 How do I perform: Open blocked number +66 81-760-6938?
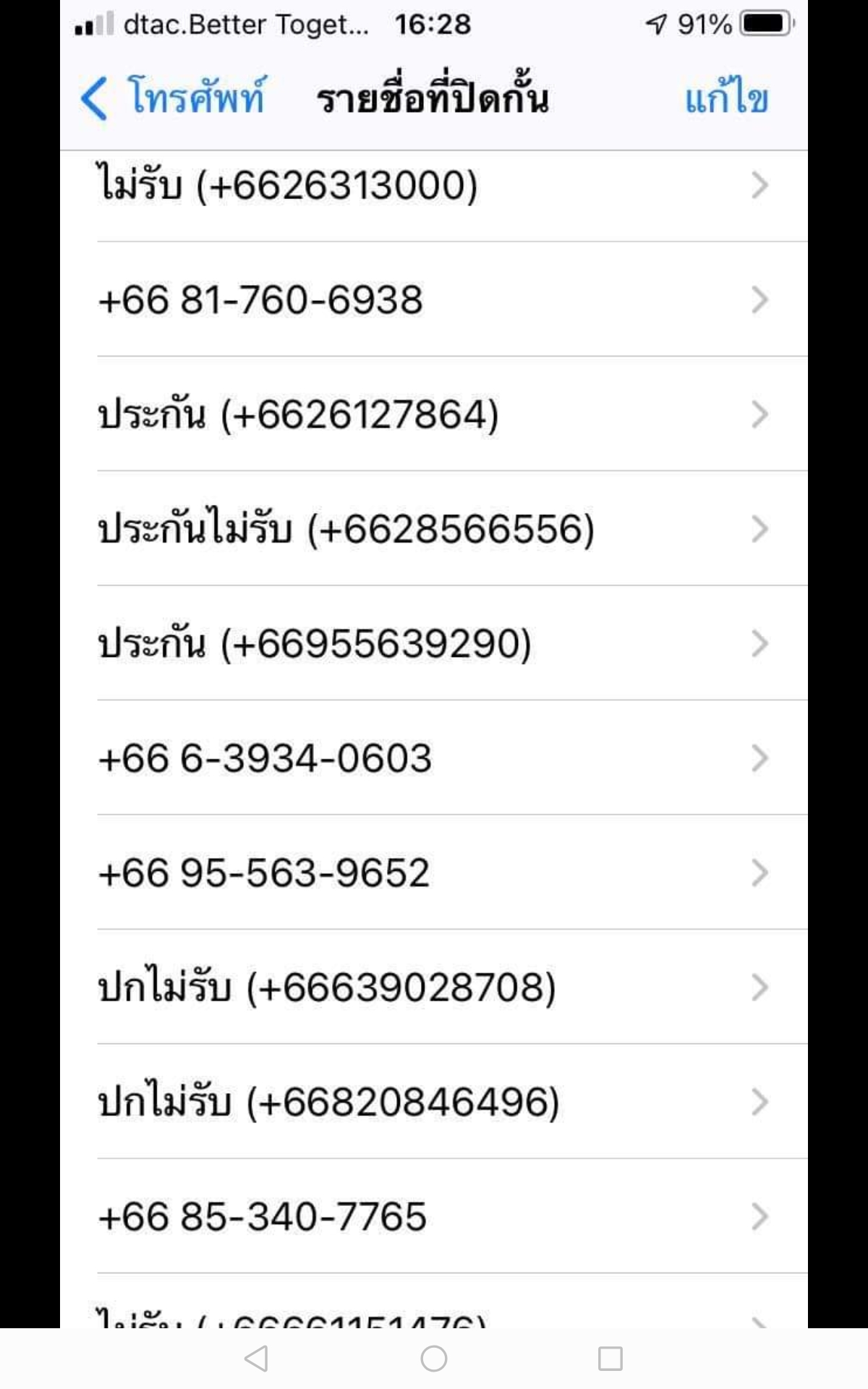(434, 300)
